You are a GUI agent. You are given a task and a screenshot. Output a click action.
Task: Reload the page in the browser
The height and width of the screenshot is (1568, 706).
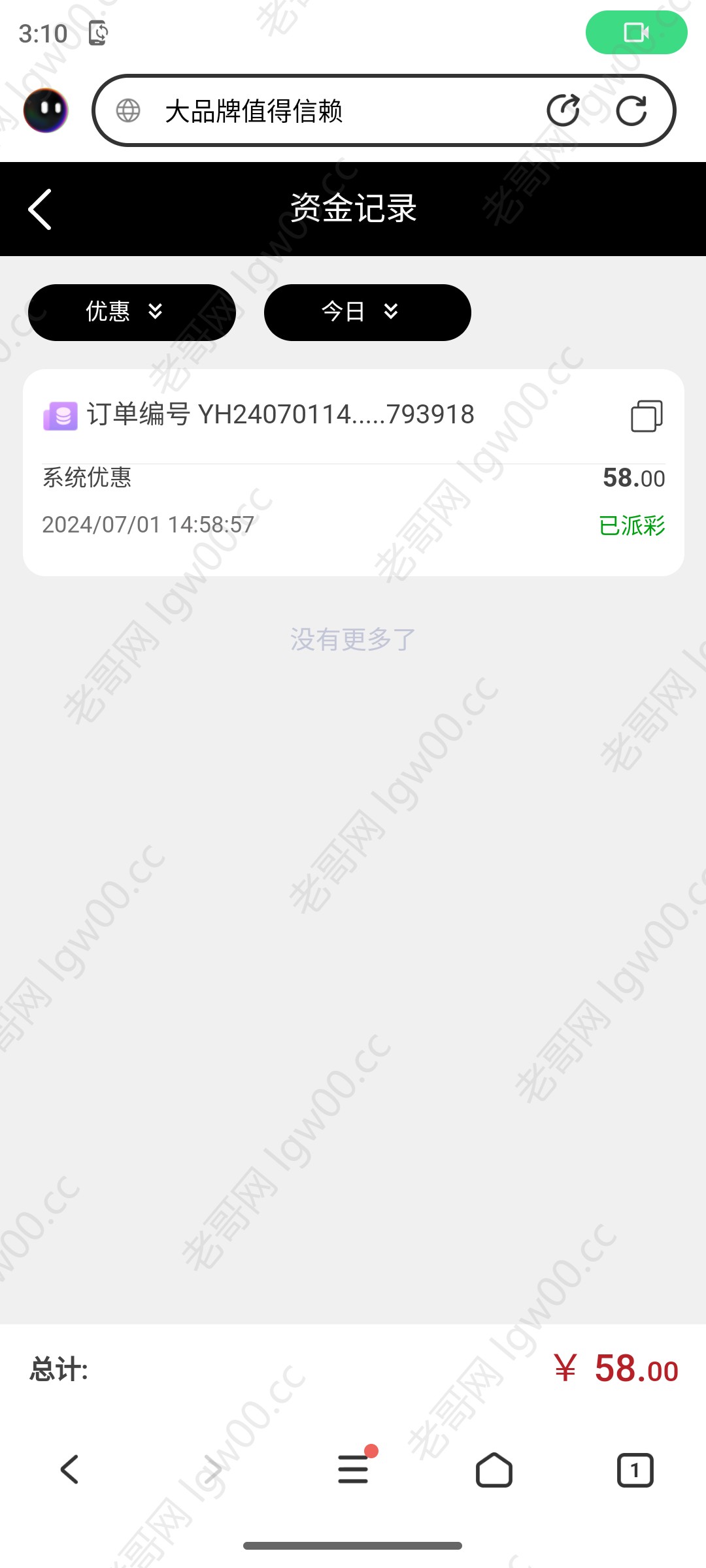tap(631, 110)
